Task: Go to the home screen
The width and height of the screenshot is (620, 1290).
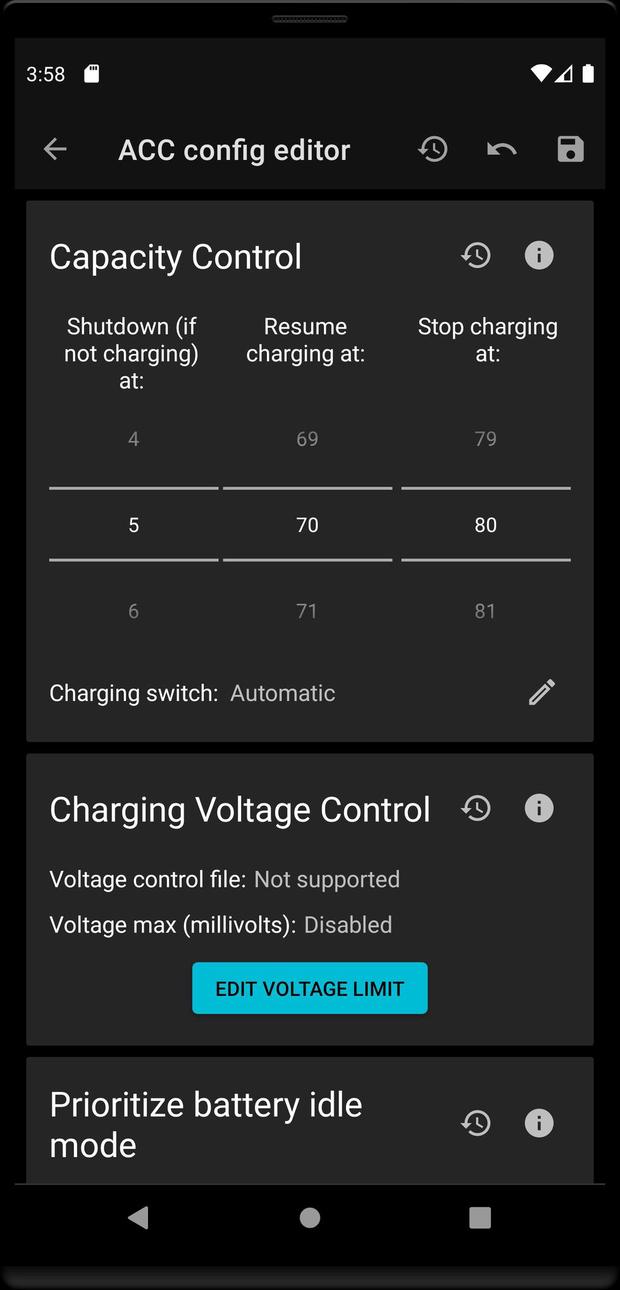Action: [x=310, y=1217]
